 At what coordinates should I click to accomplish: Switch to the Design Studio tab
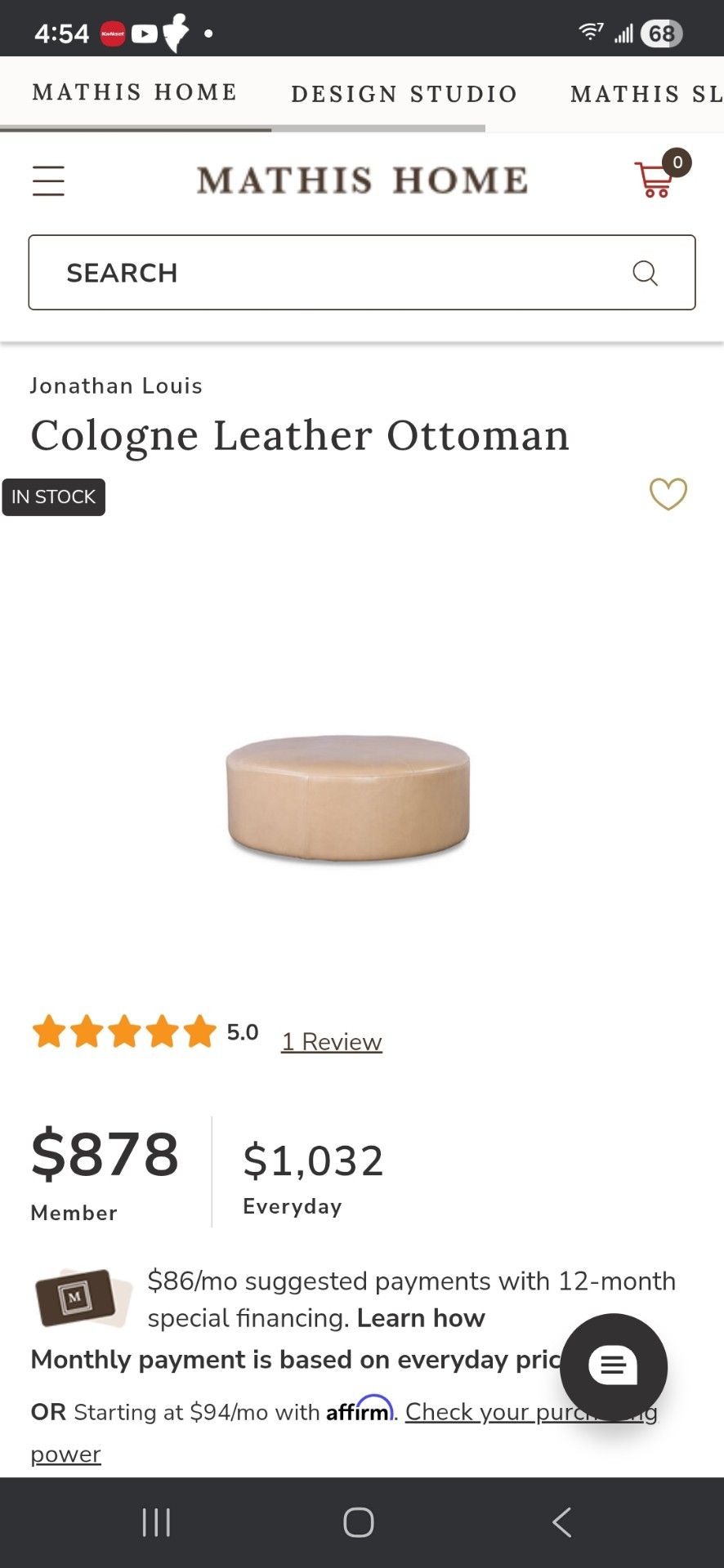tap(404, 94)
